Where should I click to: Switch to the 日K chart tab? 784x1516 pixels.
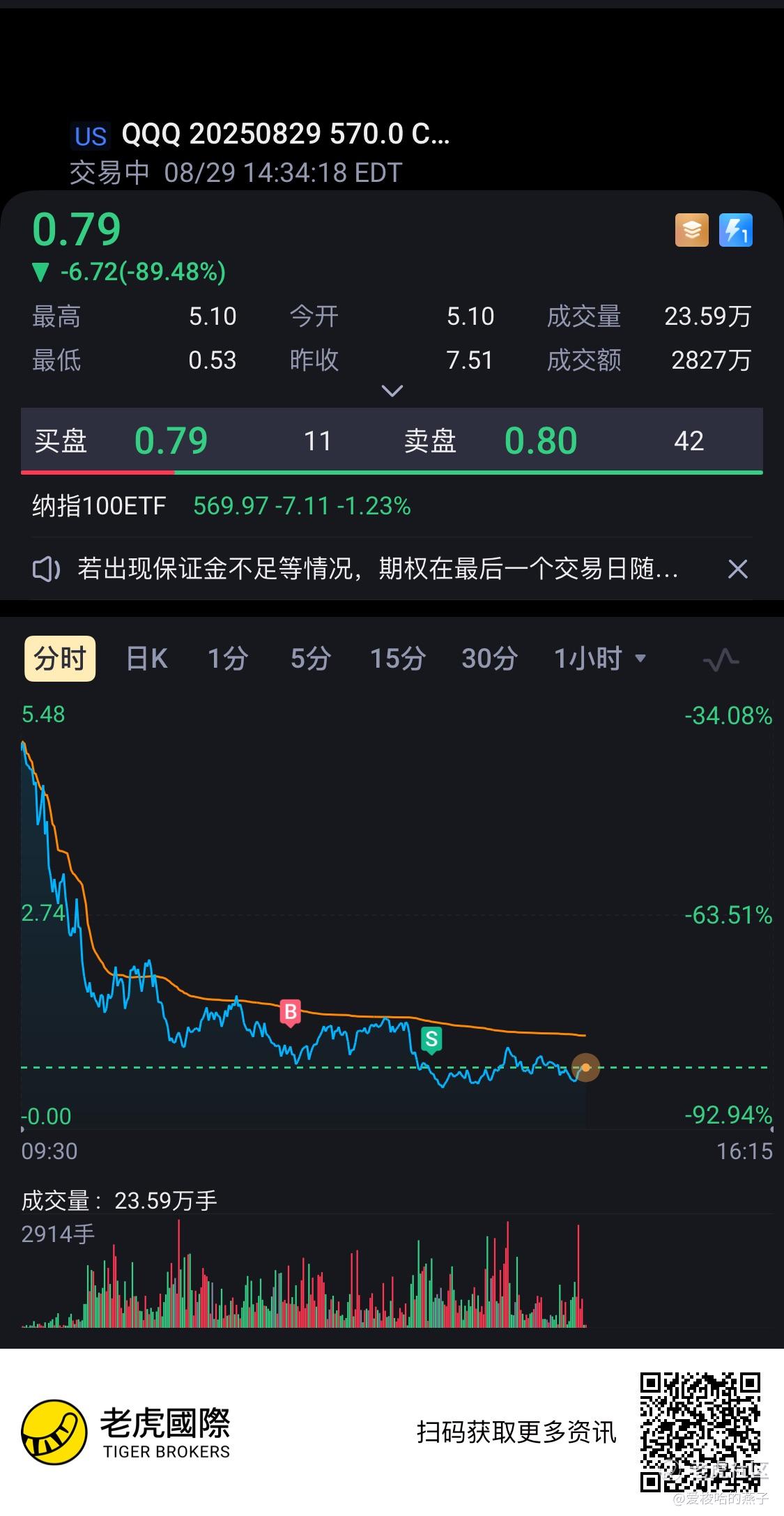[147, 658]
